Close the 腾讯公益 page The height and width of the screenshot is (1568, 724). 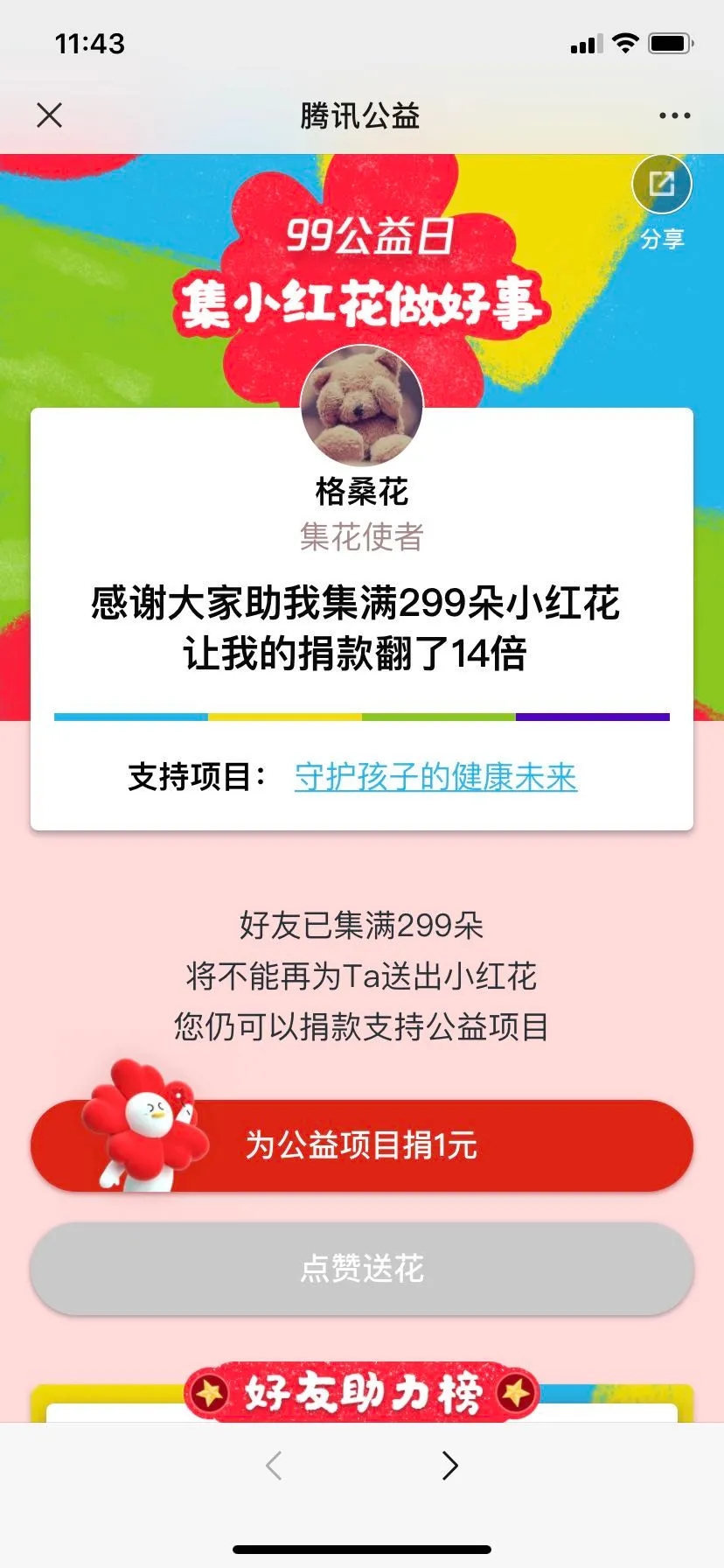tap(50, 115)
